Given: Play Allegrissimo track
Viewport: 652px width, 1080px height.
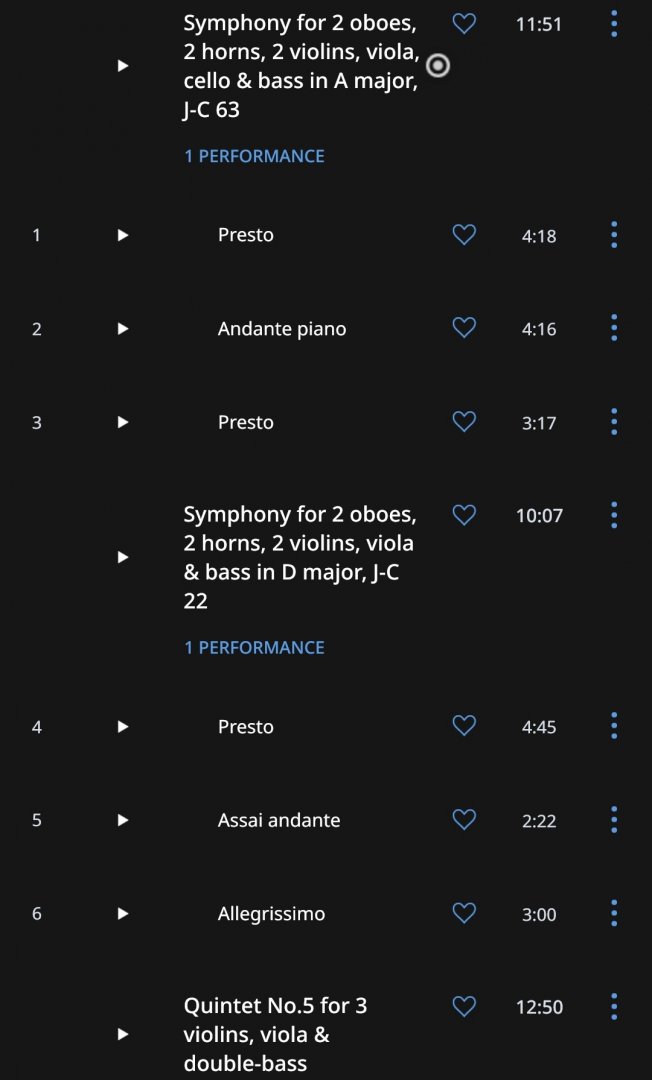Looking at the screenshot, I should (123, 914).
